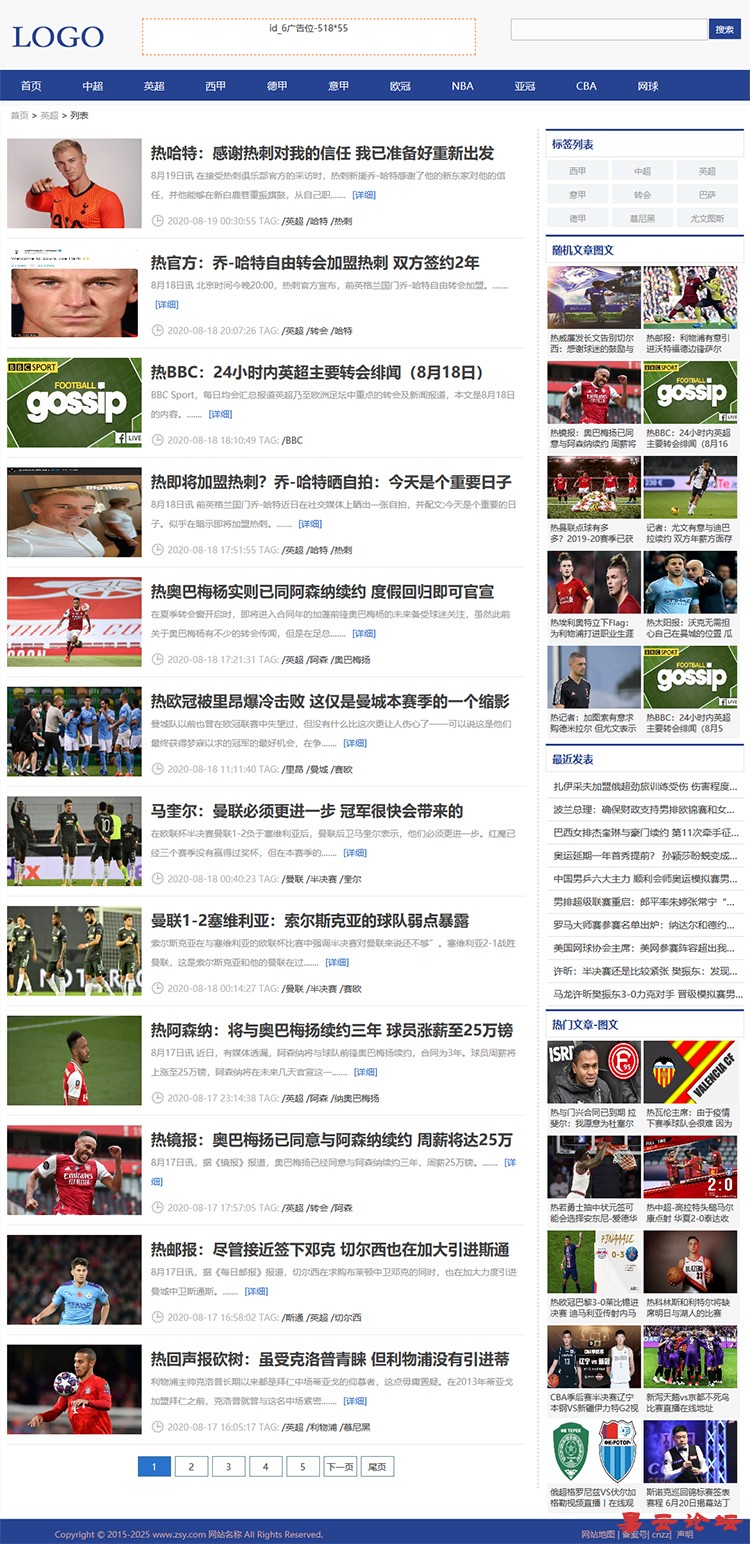Go to the NBA navigation tab

pos(462,86)
